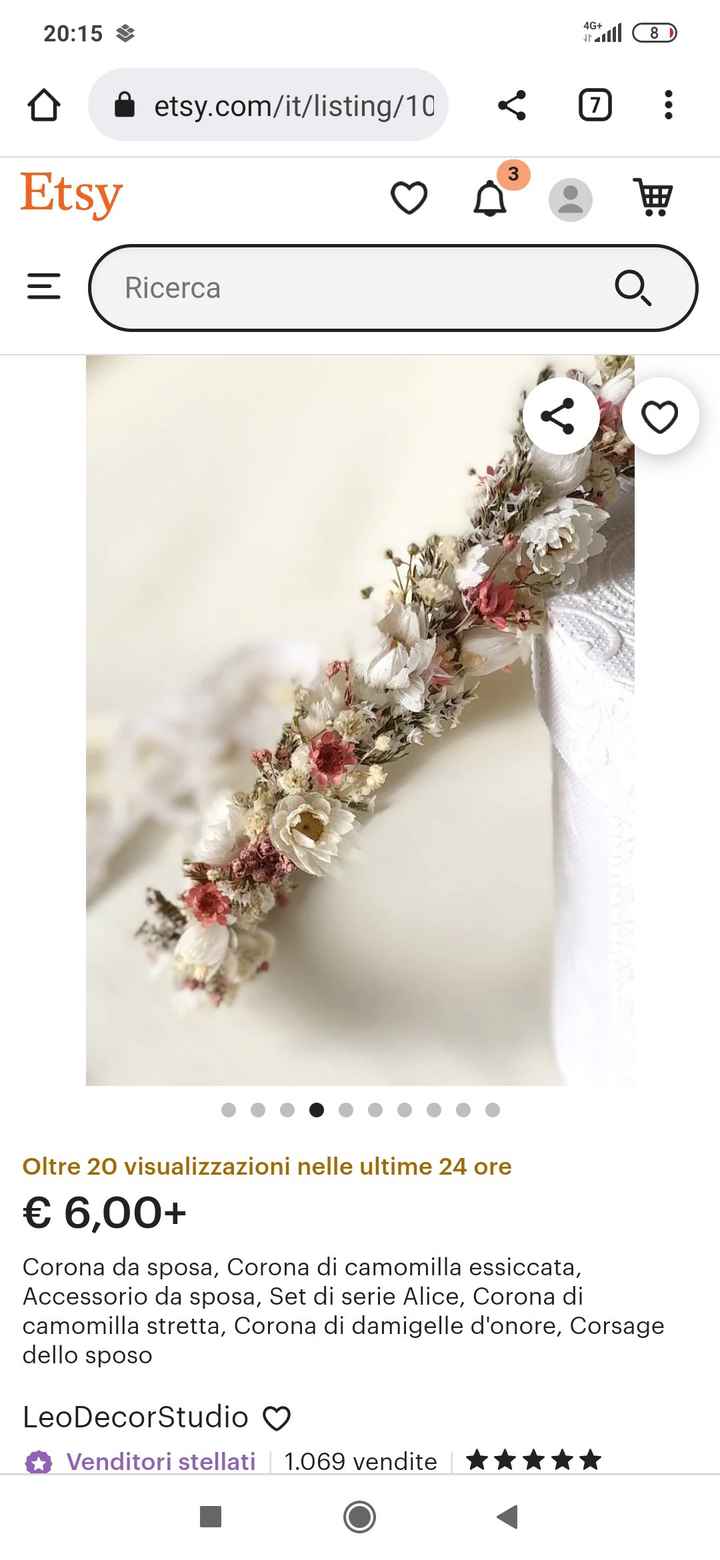View the shopping cart

click(x=653, y=197)
